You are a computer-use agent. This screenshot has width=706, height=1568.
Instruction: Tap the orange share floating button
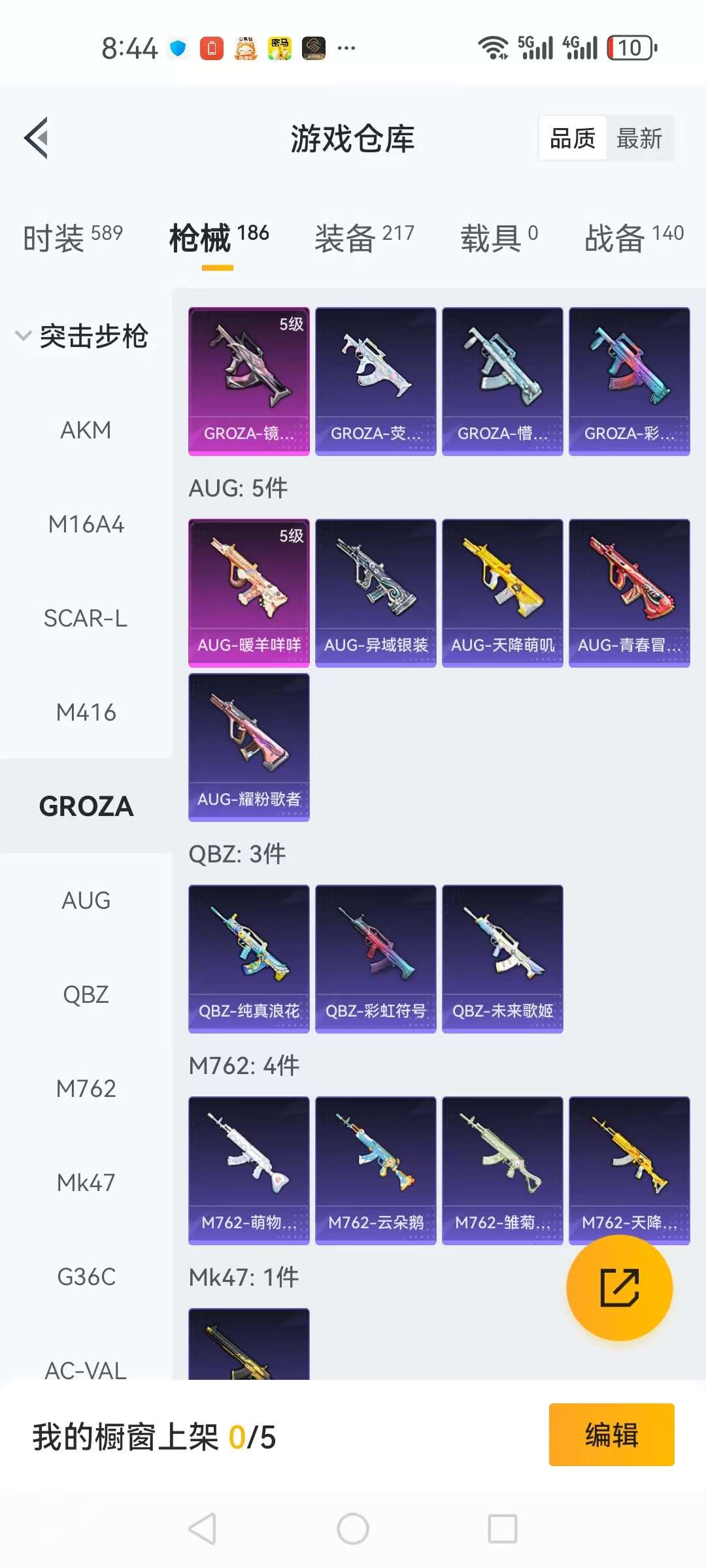[x=619, y=1288]
